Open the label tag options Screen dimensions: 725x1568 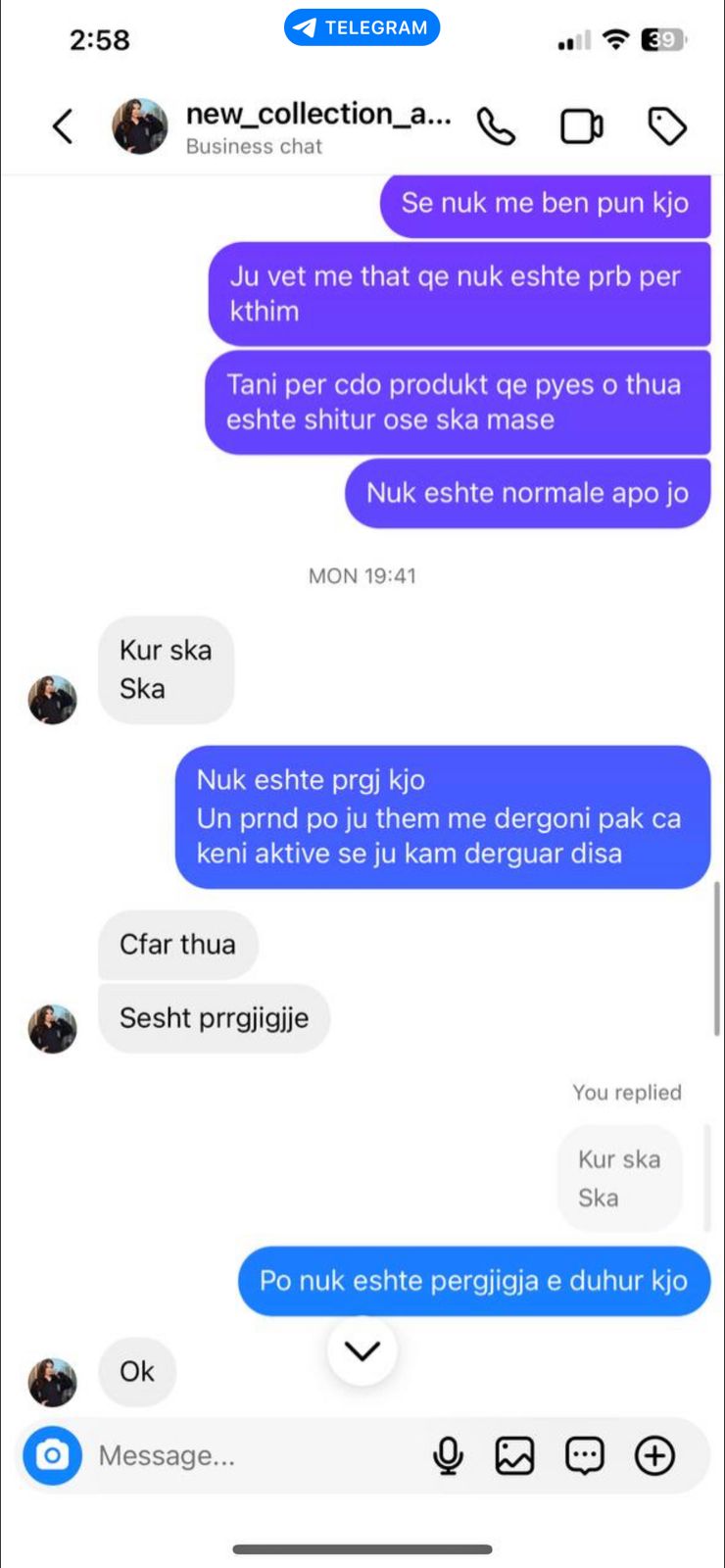click(667, 126)
